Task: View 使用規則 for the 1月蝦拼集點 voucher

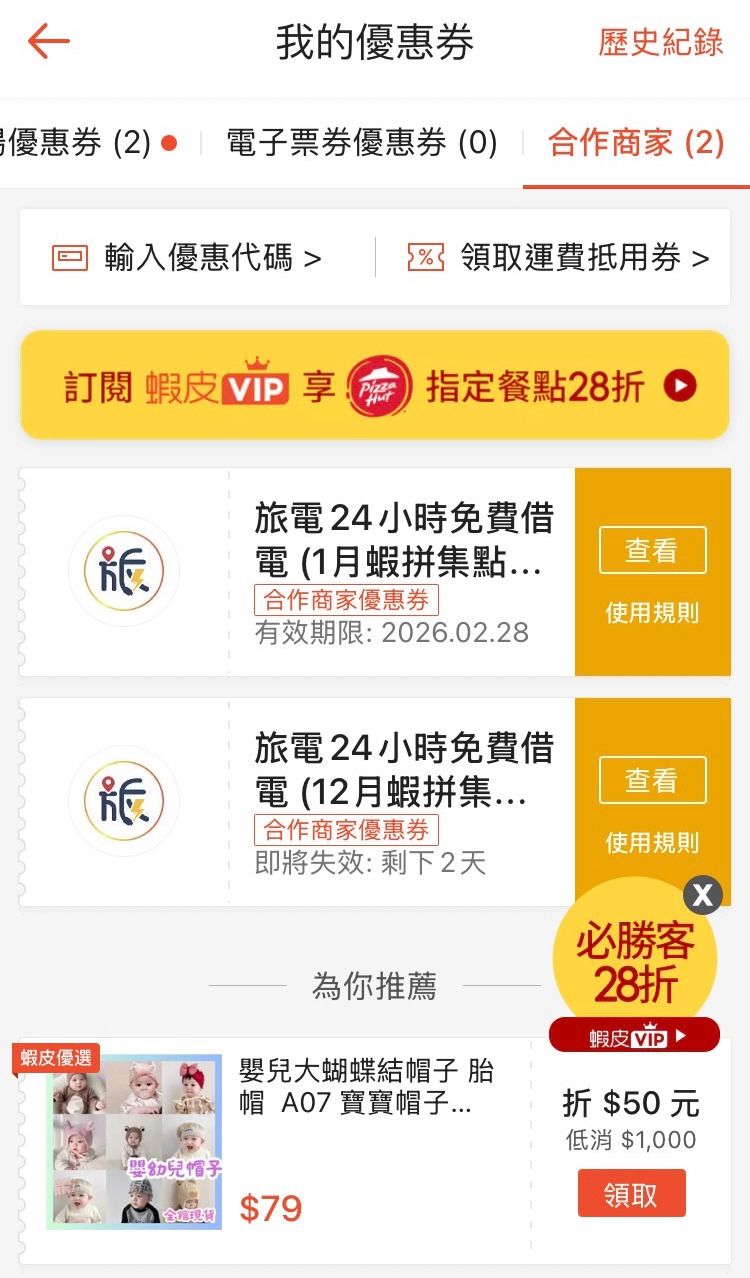Action: coord(652,613)
